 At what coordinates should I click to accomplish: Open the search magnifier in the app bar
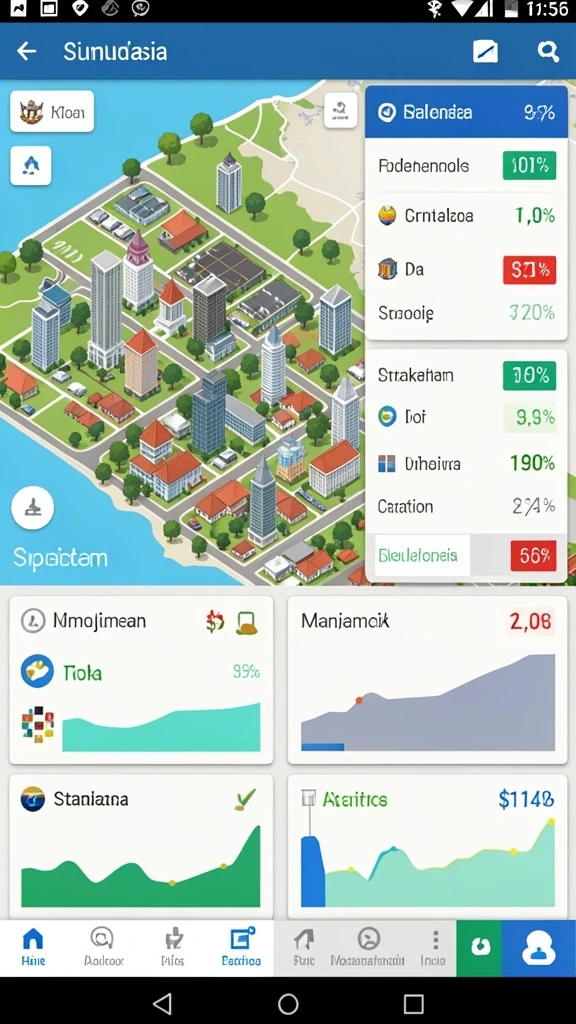coord(548,52)
